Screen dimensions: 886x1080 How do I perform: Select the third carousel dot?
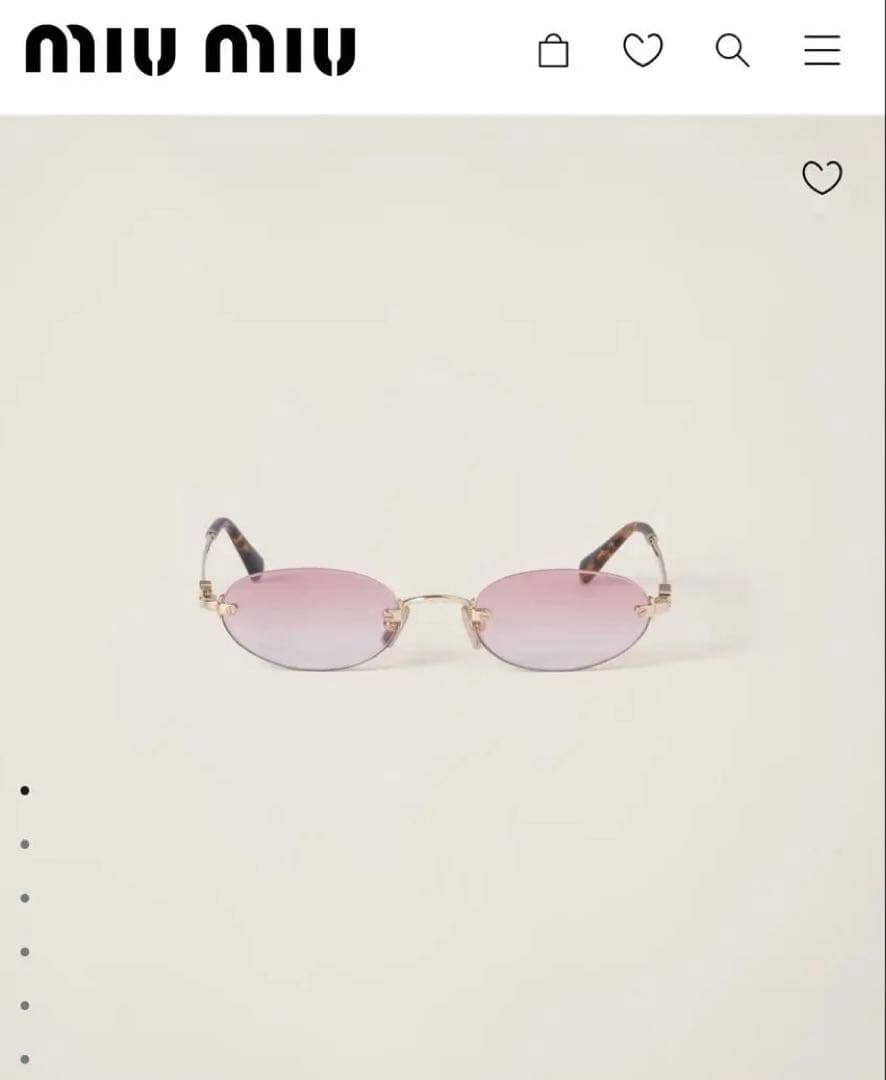click(25, 900)
